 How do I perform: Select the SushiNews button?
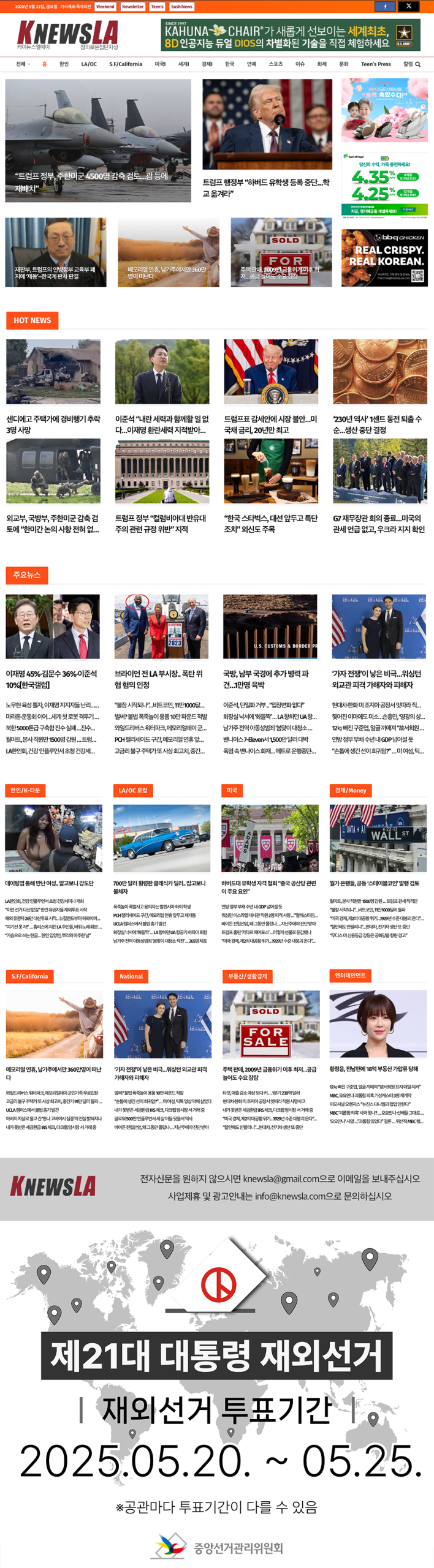(x=181, y=7)
